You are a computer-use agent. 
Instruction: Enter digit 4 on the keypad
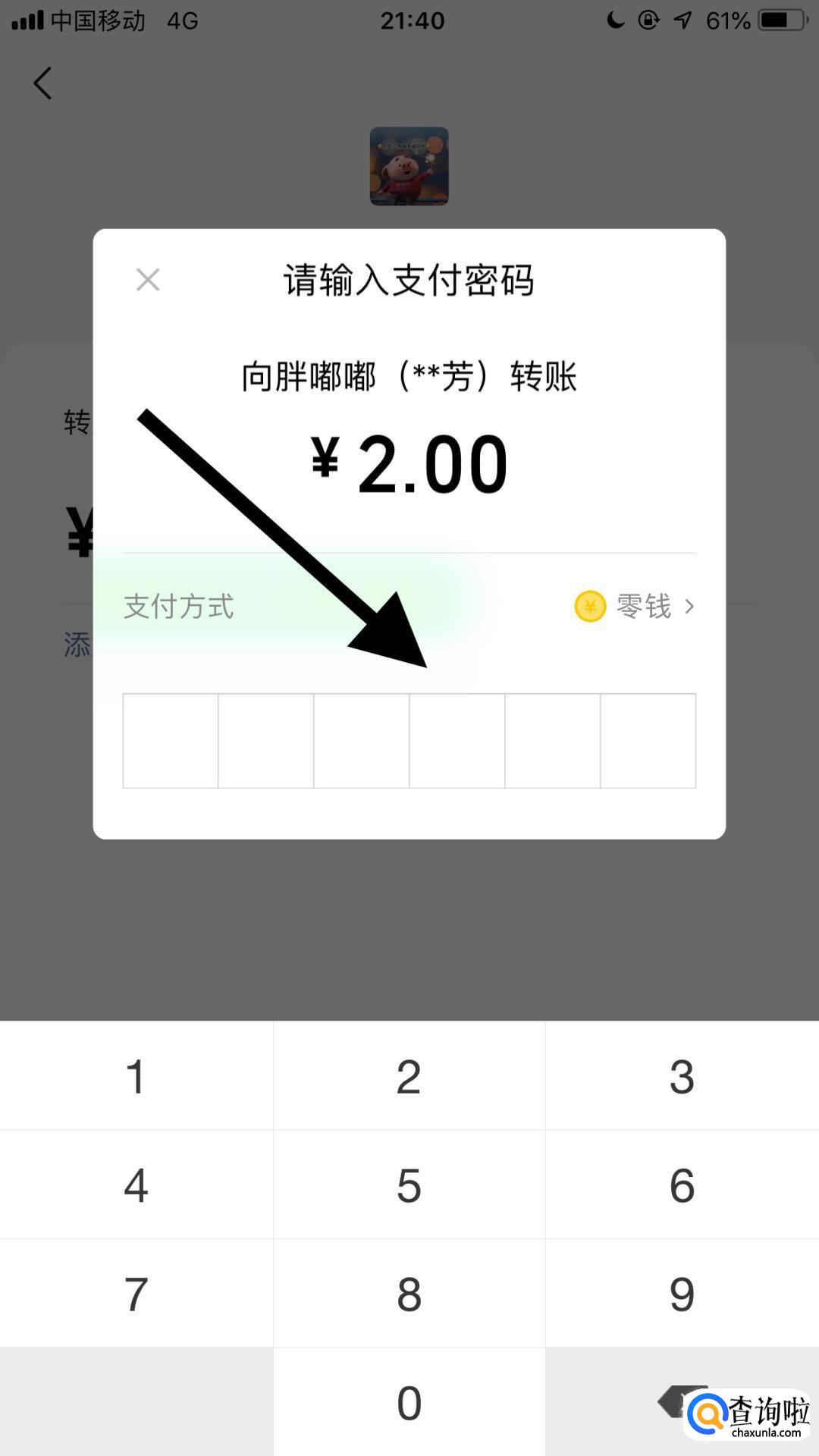(136, 1185)
